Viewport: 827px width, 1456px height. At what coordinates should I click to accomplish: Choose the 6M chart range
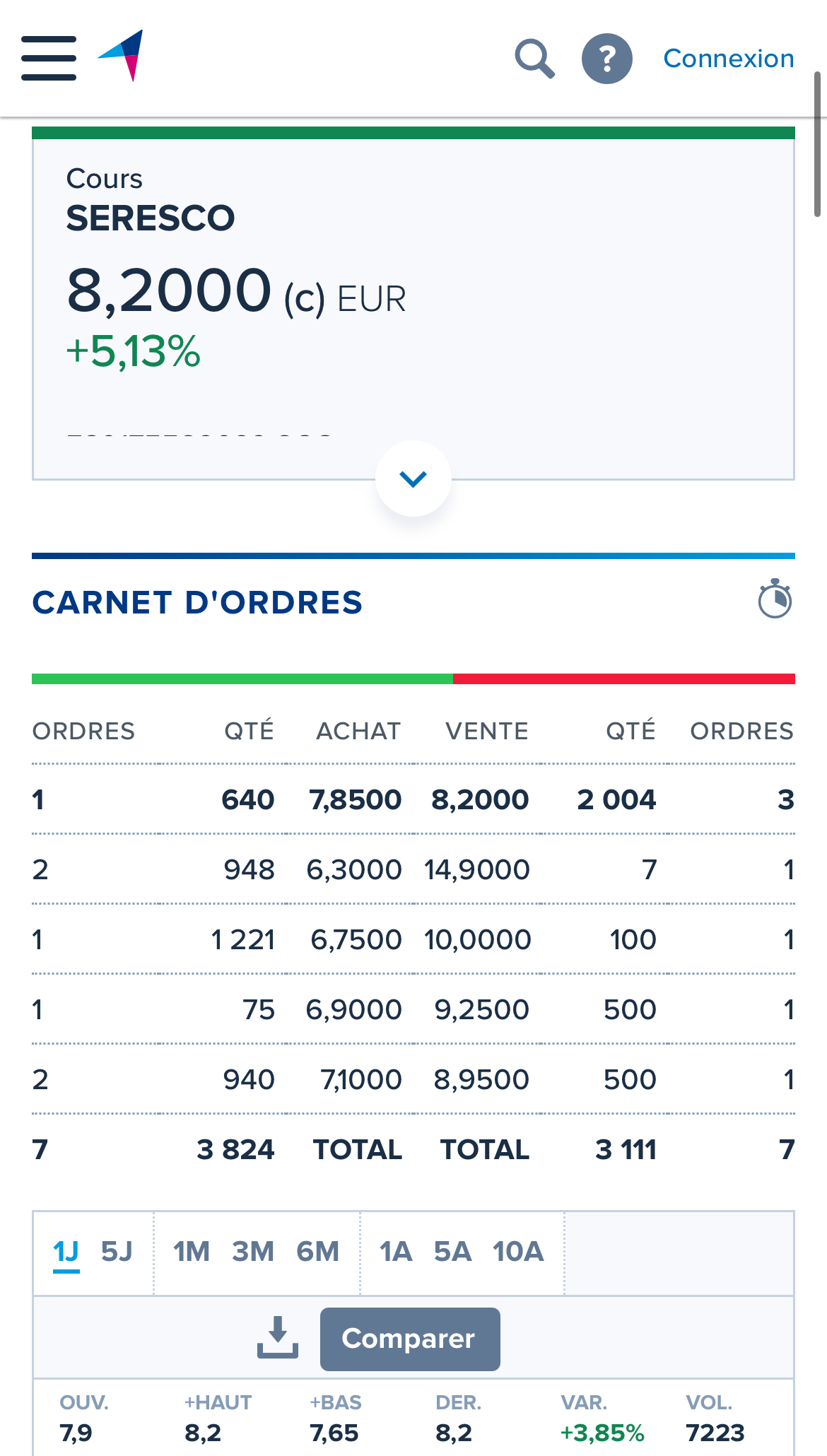coord(317,1252)
